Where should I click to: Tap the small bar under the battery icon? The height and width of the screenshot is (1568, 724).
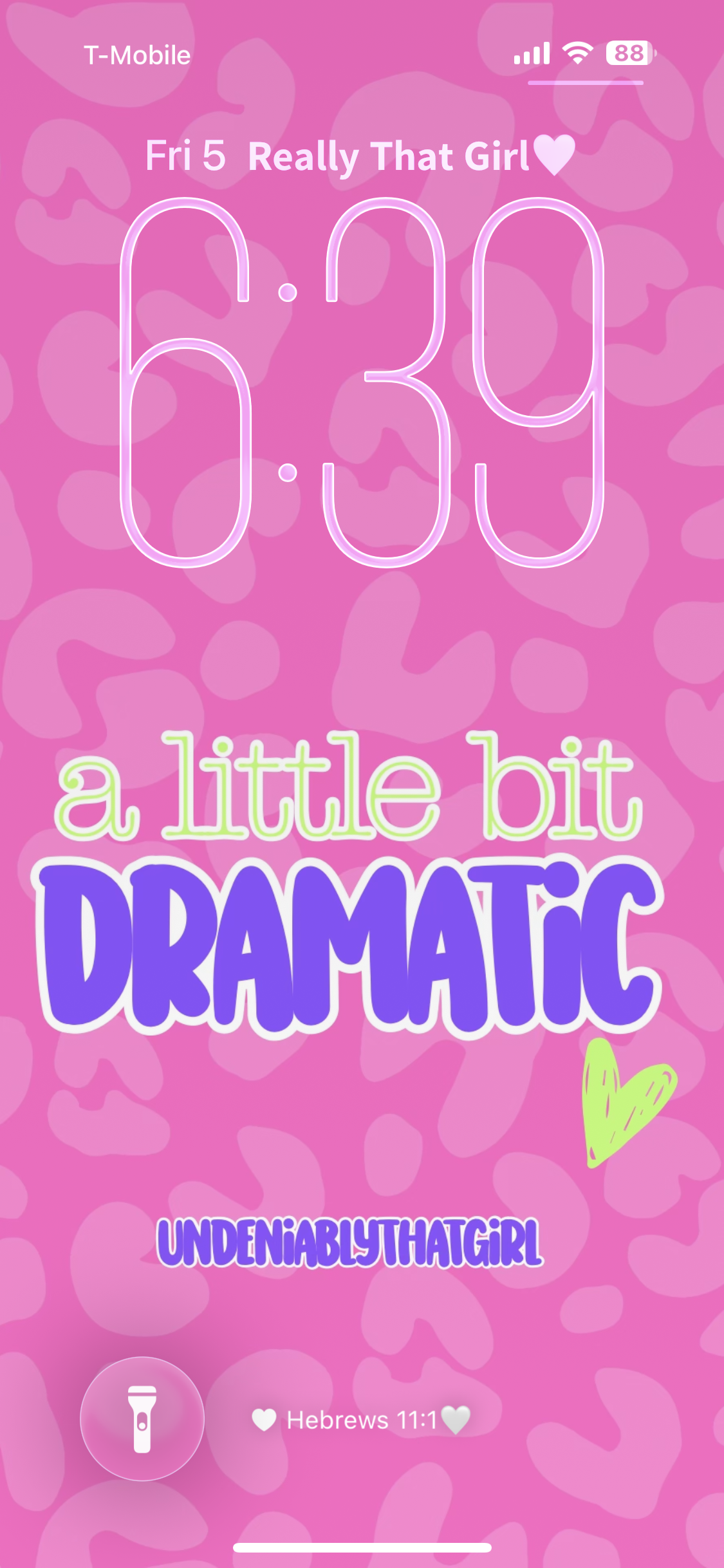point(586,82)
